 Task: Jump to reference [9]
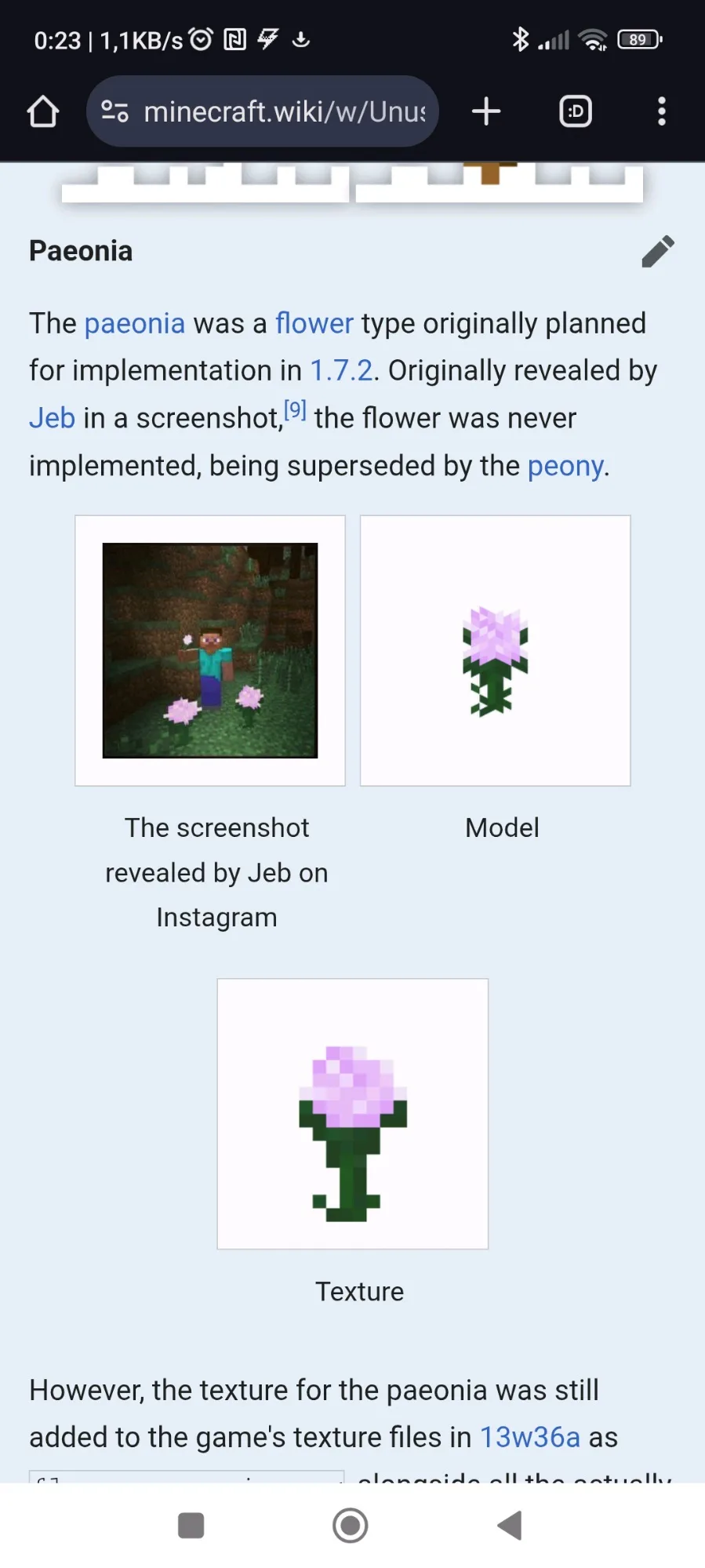pyautogui.click(x=295, y=410)
